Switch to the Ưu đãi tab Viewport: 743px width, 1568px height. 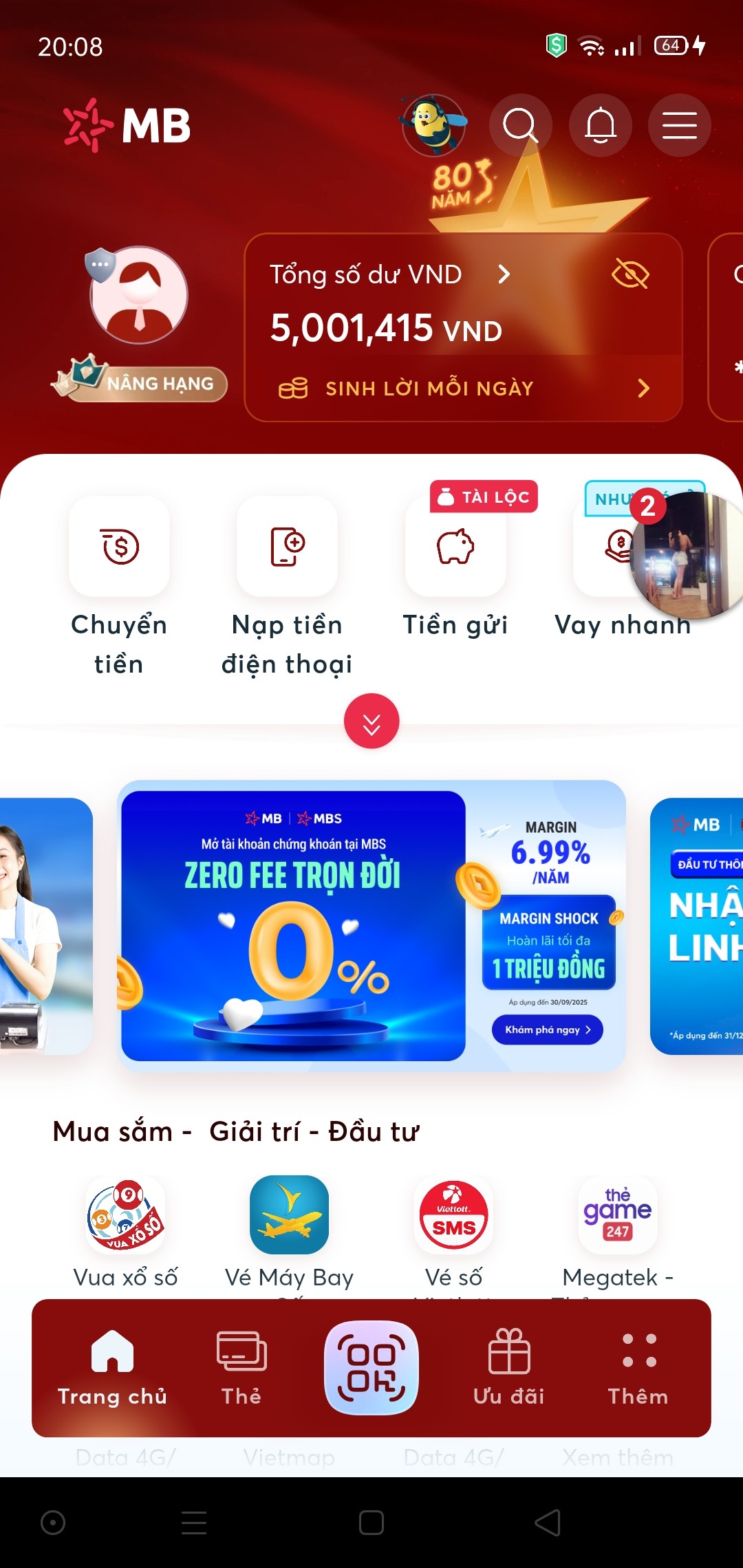(509, 1369)
